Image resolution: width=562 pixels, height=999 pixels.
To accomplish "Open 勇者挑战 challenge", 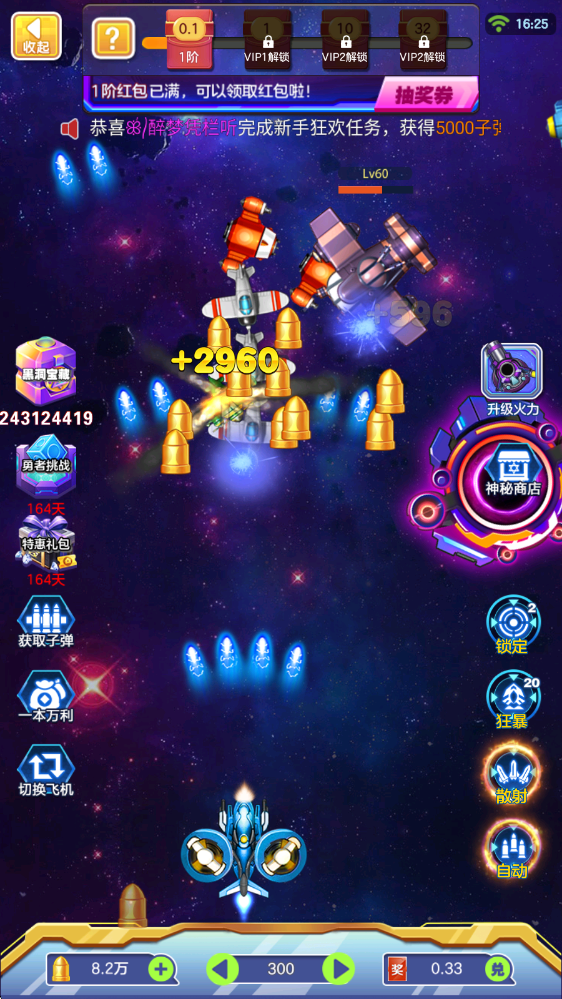I will (x=46, y=466).
